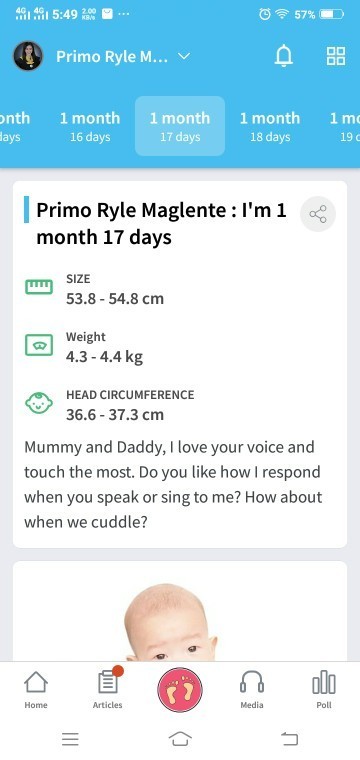This screenshot has width=360, height=760.
Task: Go to the Home tab
Action: (36, 690)
